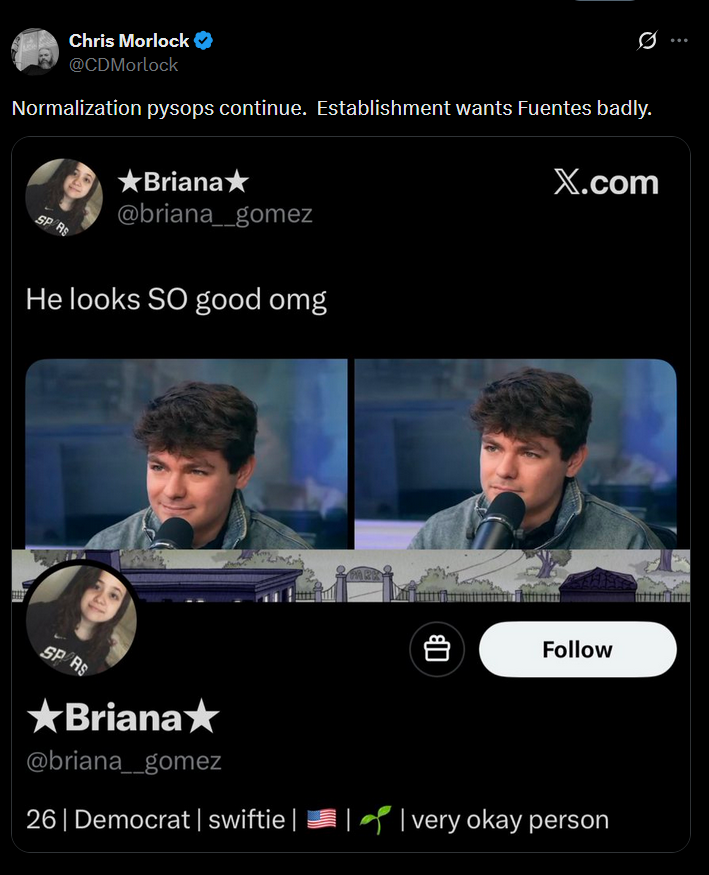Open the @CDMorlock handle
Image resolution: width=709 pixels, height=875 pixels.
pyautogui.click(x=123, y=65)
